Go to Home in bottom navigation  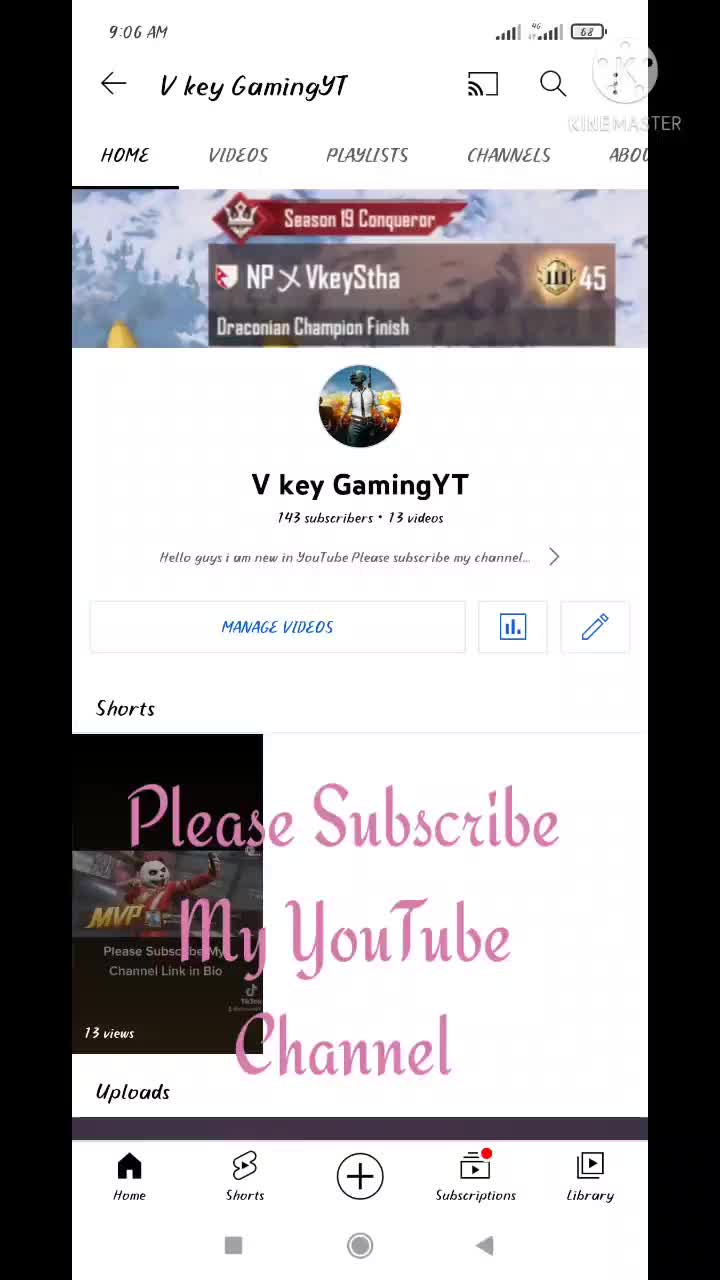click(129, 1176)
